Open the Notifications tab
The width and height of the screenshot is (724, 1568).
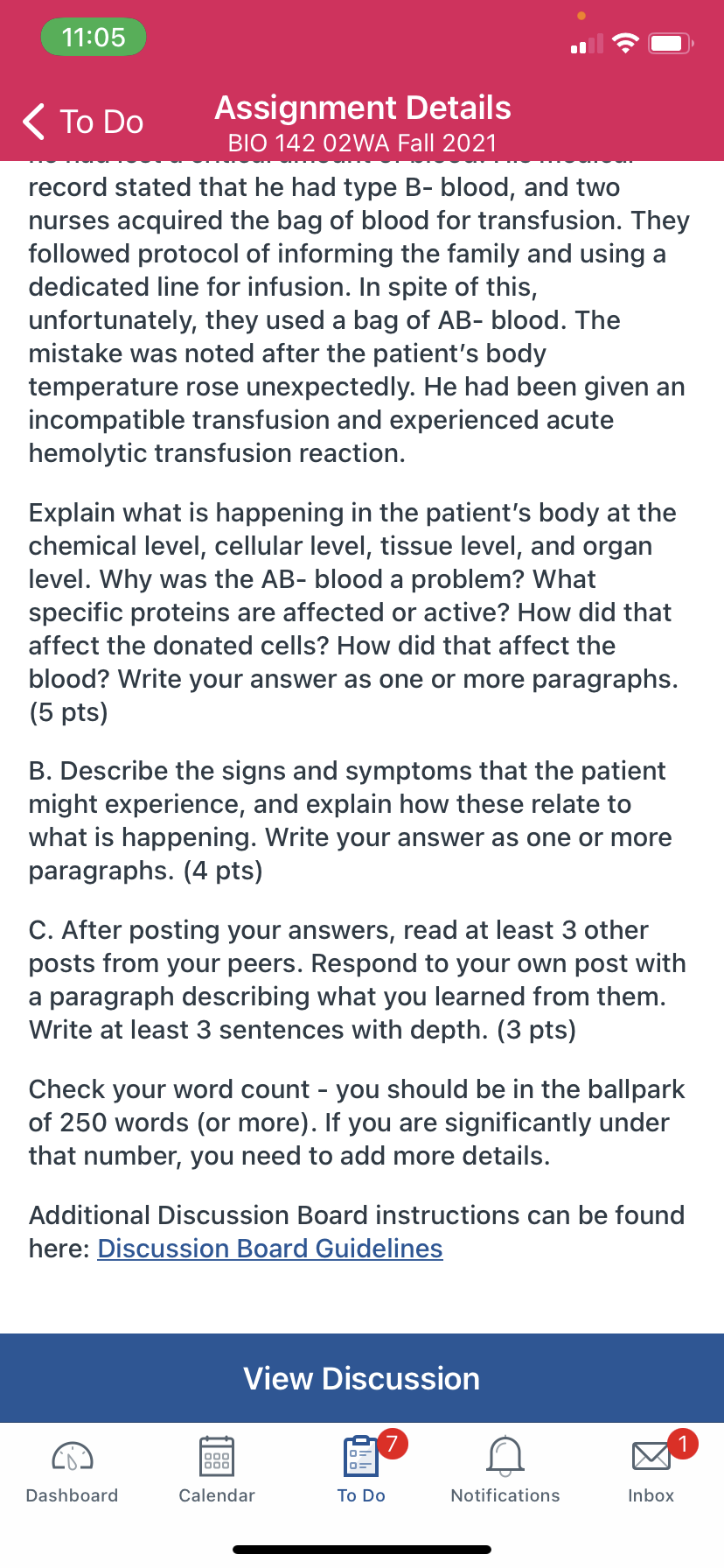(x=505, y=1471)
